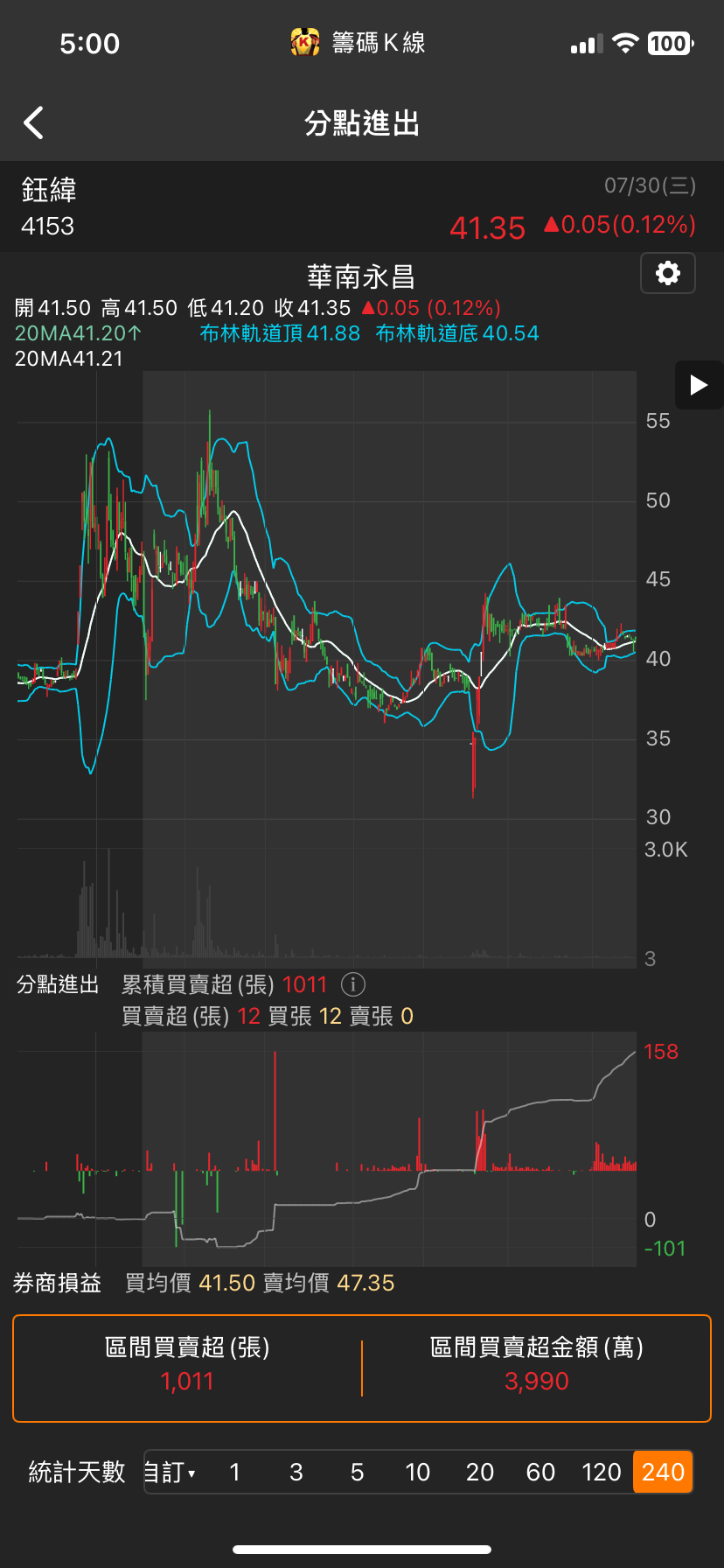Show info for 累積買賣超
This screenshot has height=1568, width=724.
pos(353,984)
